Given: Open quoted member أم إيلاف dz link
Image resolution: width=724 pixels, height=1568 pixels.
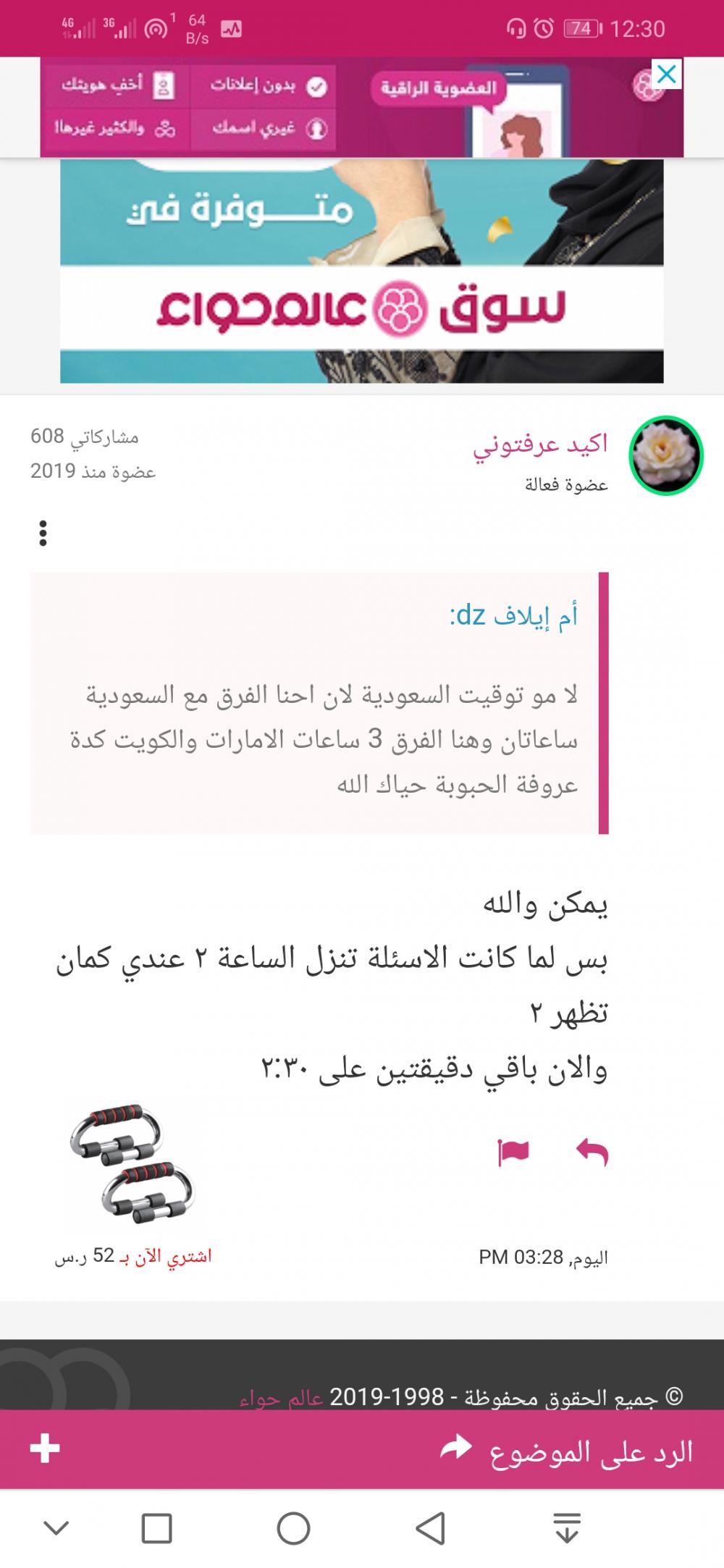Looking at the screenshot, I should click(x=513, y=615).
